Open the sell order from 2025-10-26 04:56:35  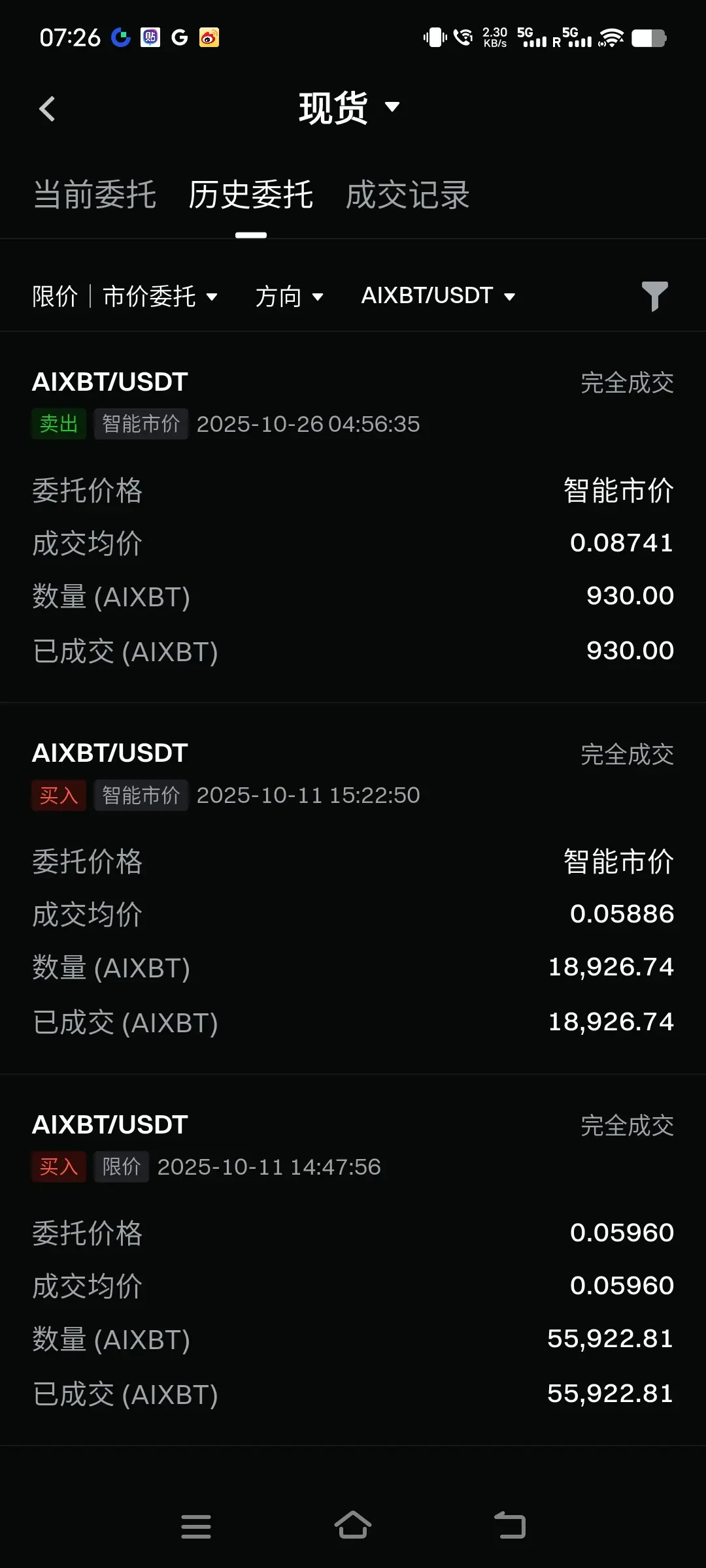point(353,516)
